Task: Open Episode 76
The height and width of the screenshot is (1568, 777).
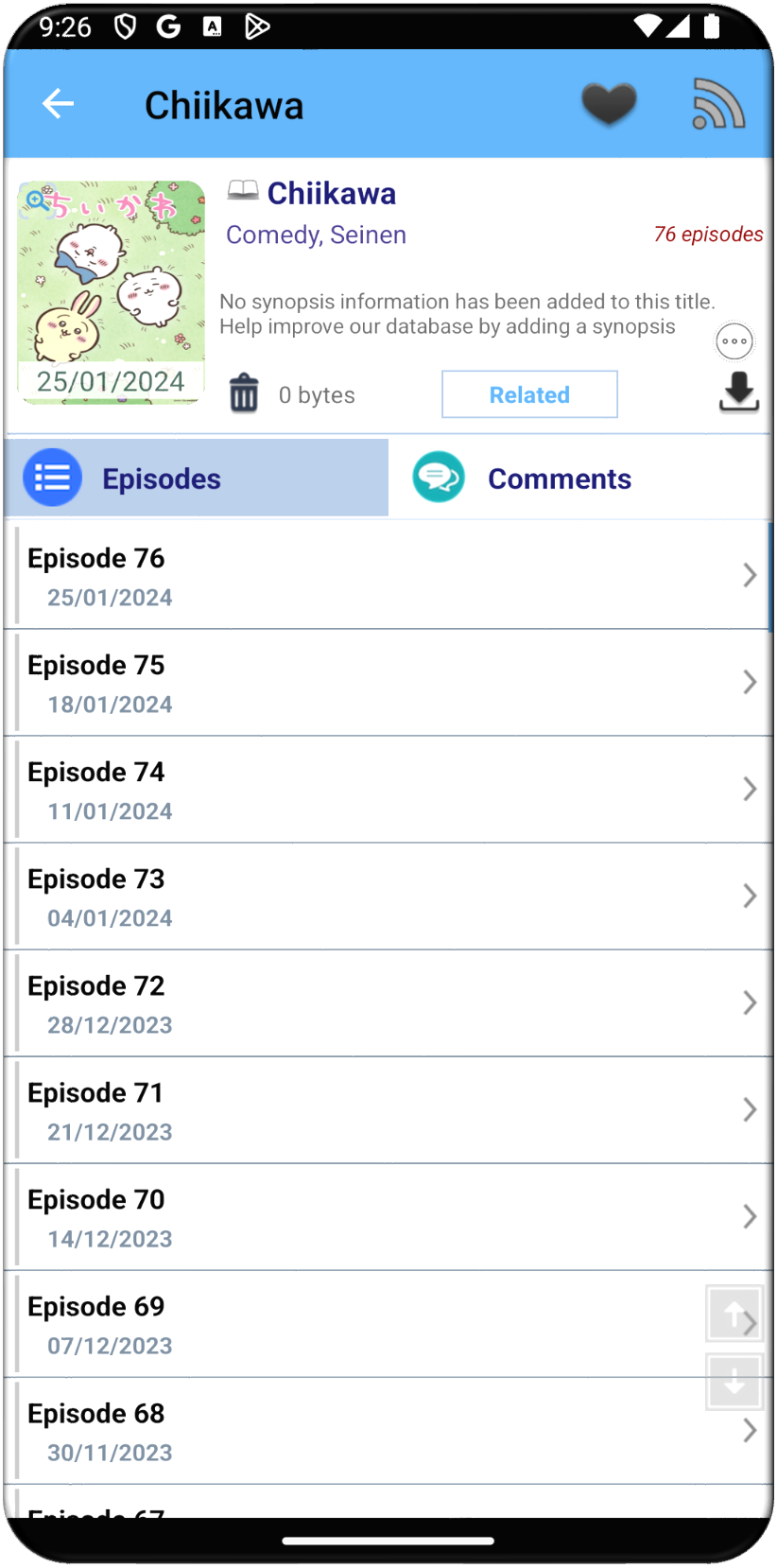Action: [x=388, y=575]
